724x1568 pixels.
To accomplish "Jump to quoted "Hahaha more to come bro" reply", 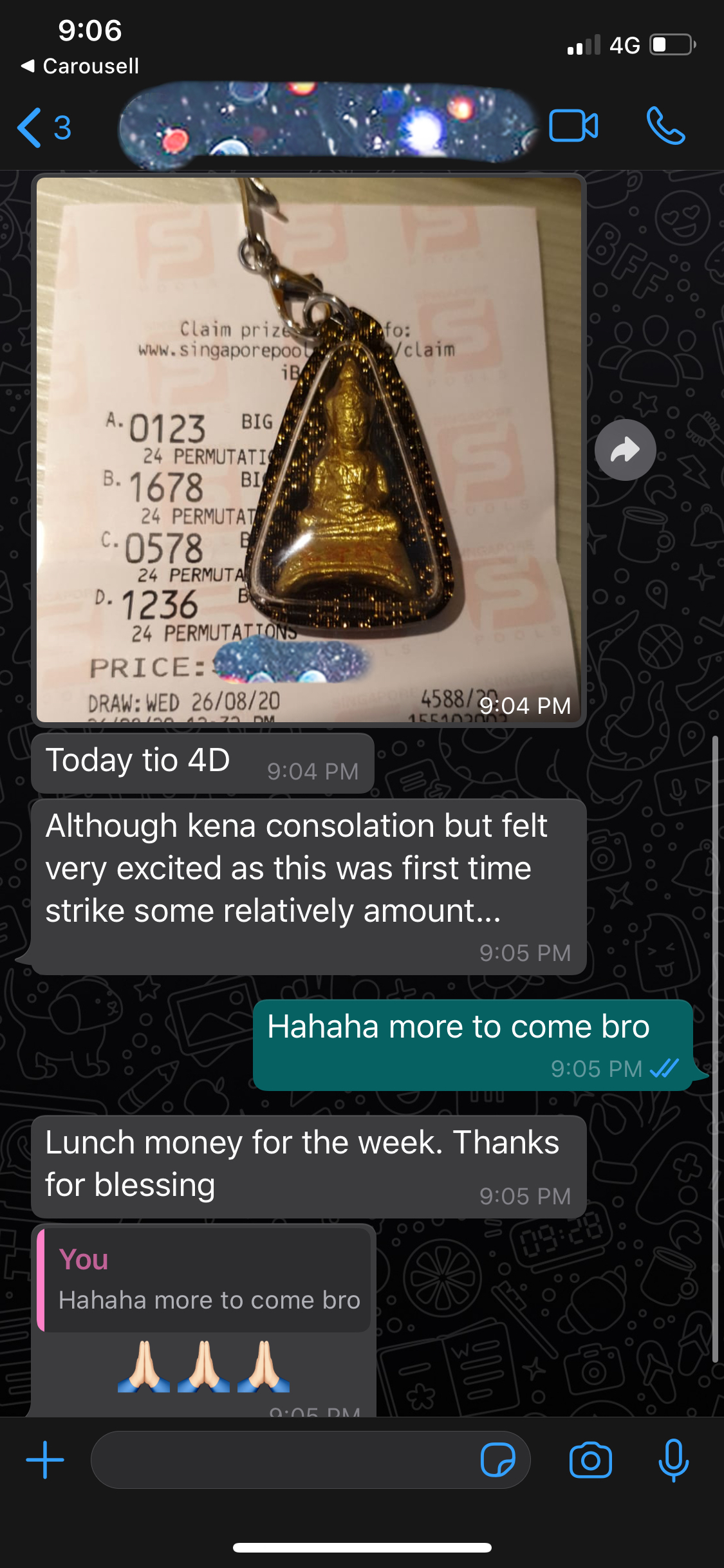I will click(205, 1280).
